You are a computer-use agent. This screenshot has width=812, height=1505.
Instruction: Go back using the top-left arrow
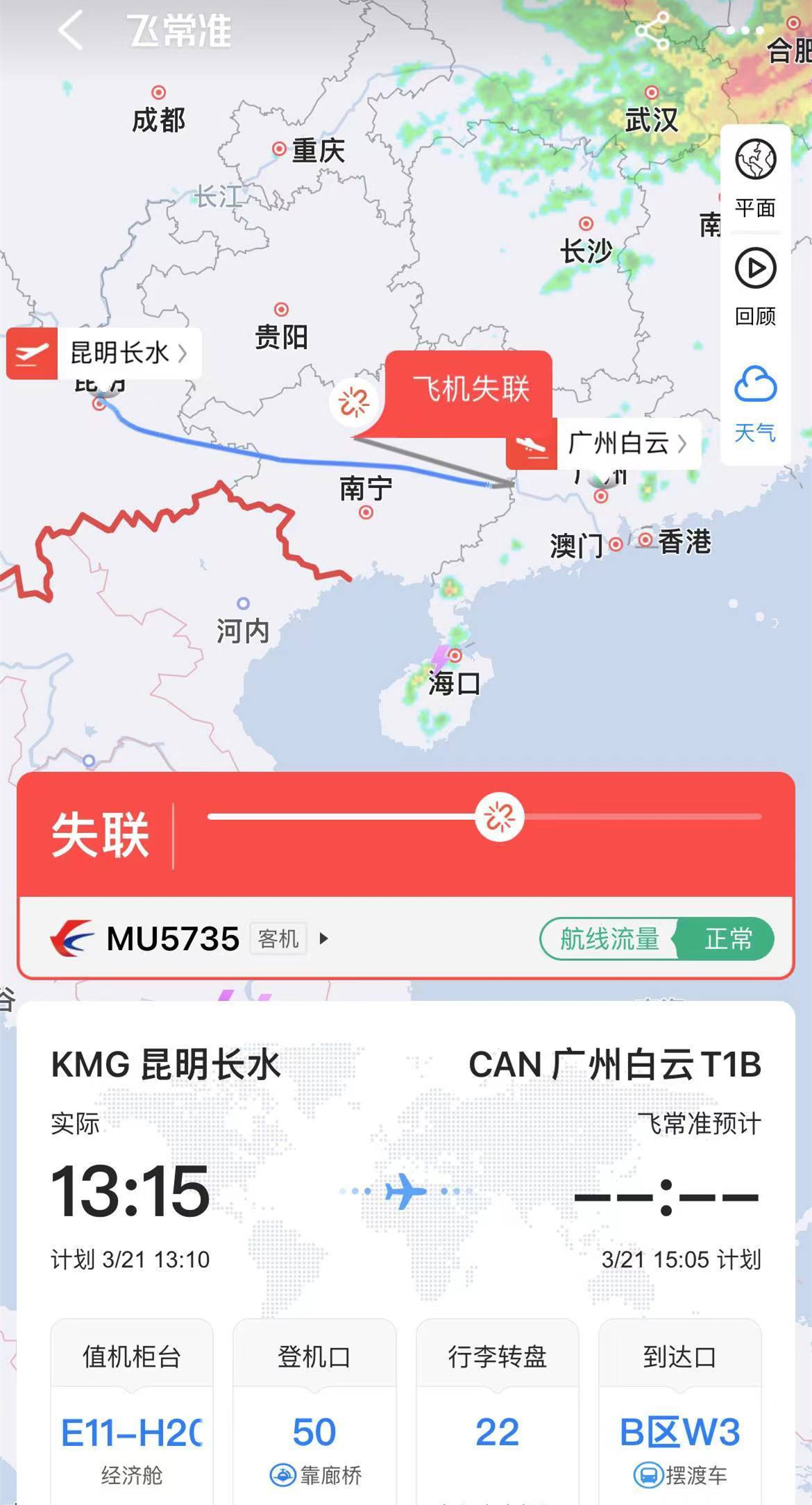click(71, 30)
